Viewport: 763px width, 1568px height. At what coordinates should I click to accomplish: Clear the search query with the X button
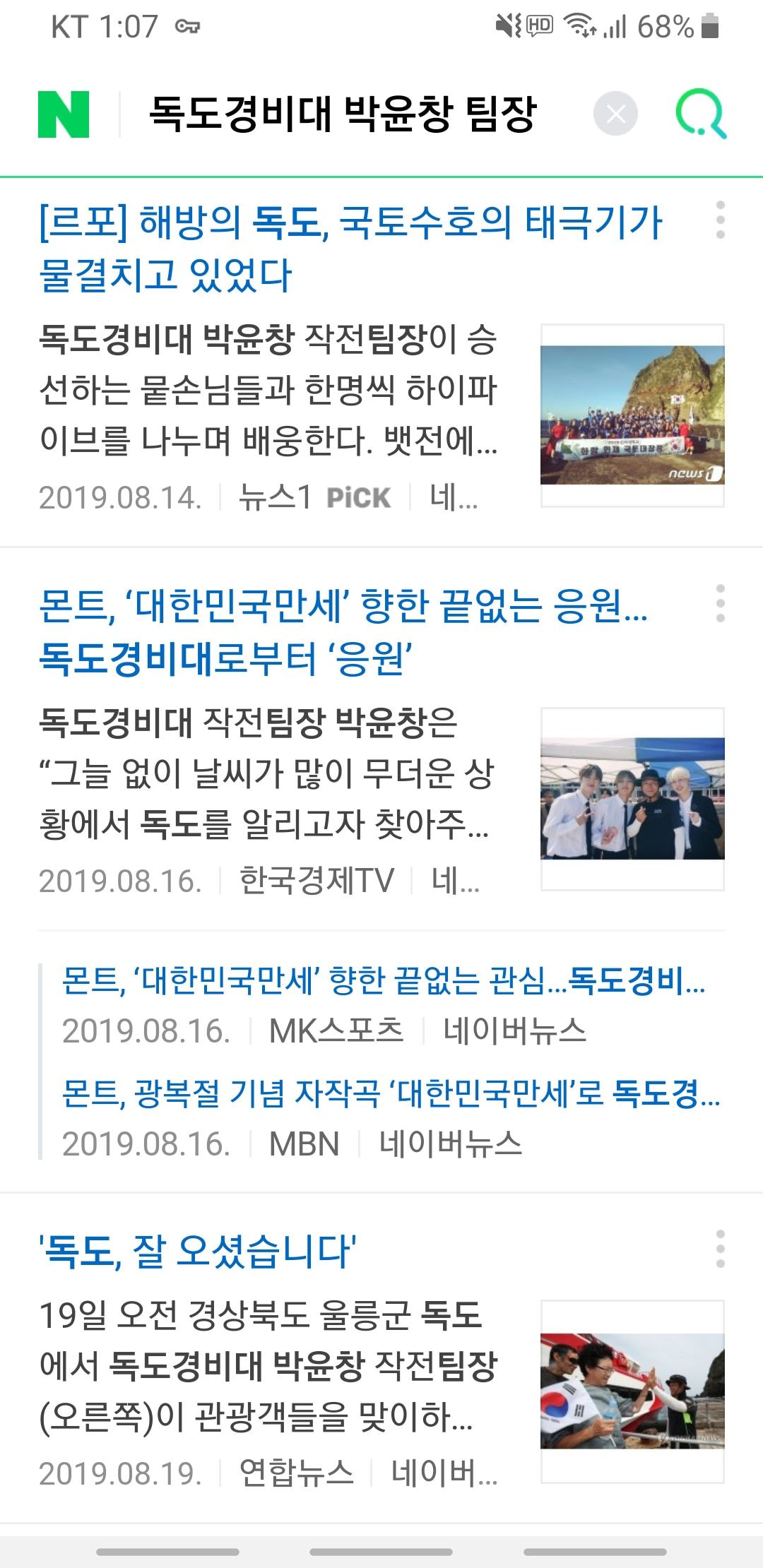pos(615,114)
